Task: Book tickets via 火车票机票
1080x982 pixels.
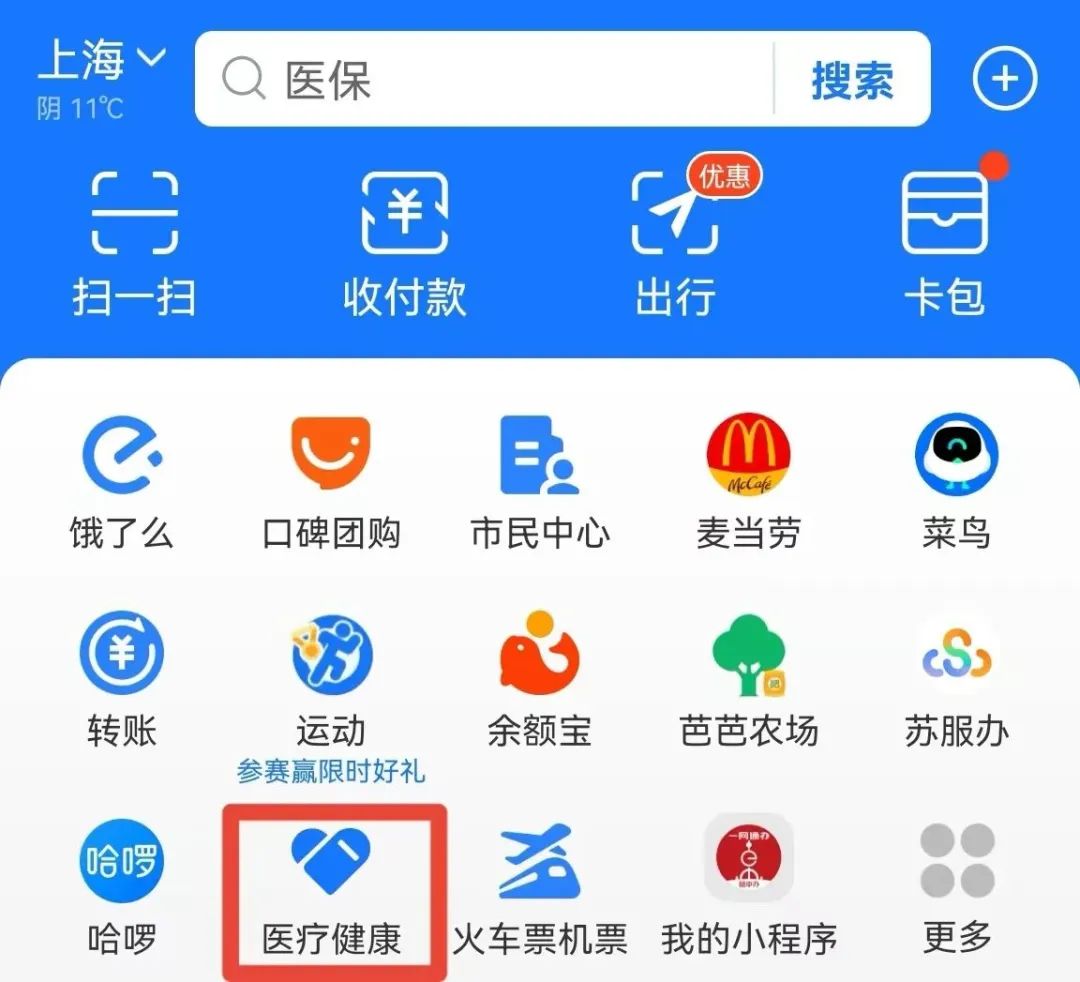Action: 540,890
